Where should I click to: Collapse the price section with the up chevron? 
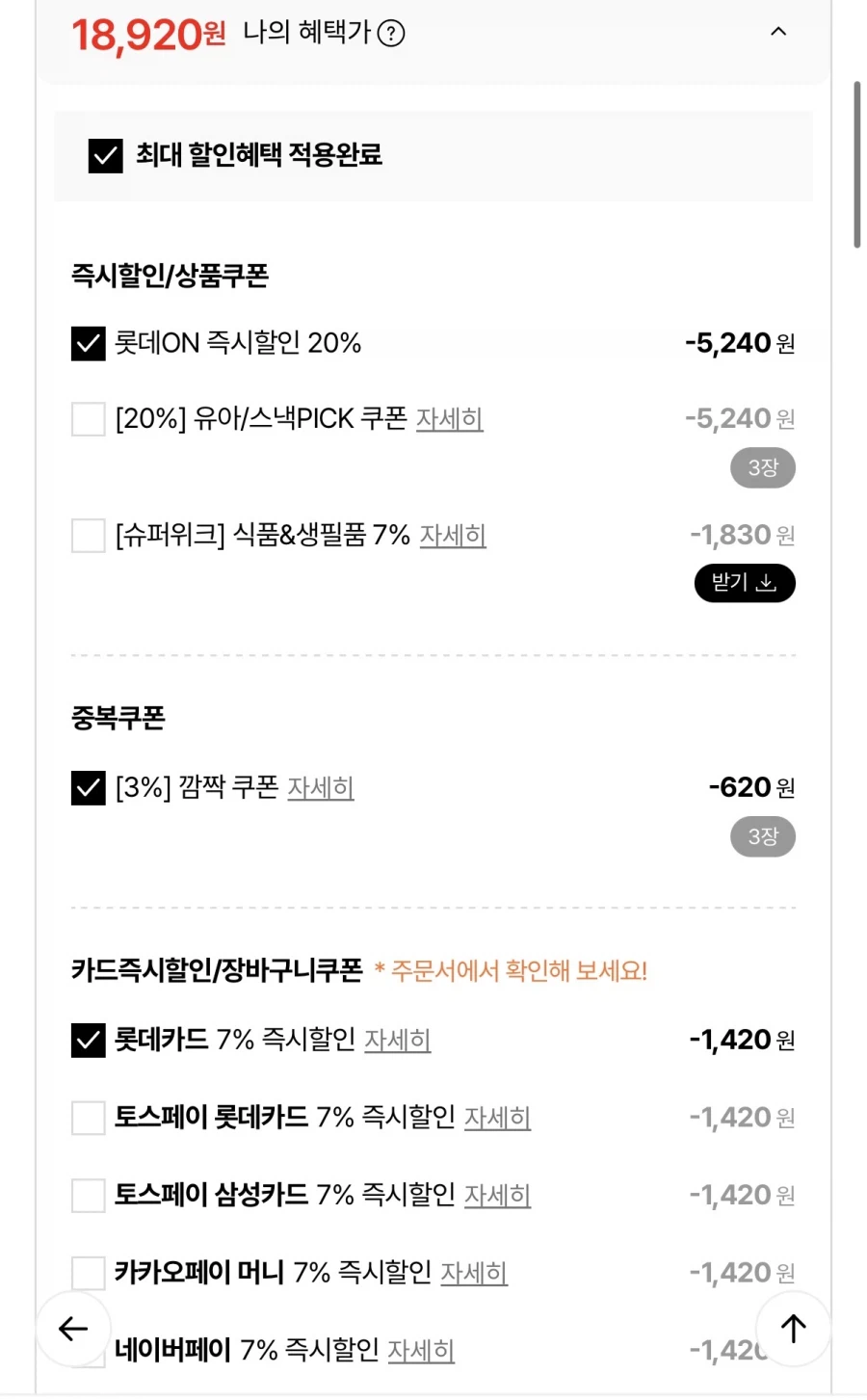tap(778, 32)
